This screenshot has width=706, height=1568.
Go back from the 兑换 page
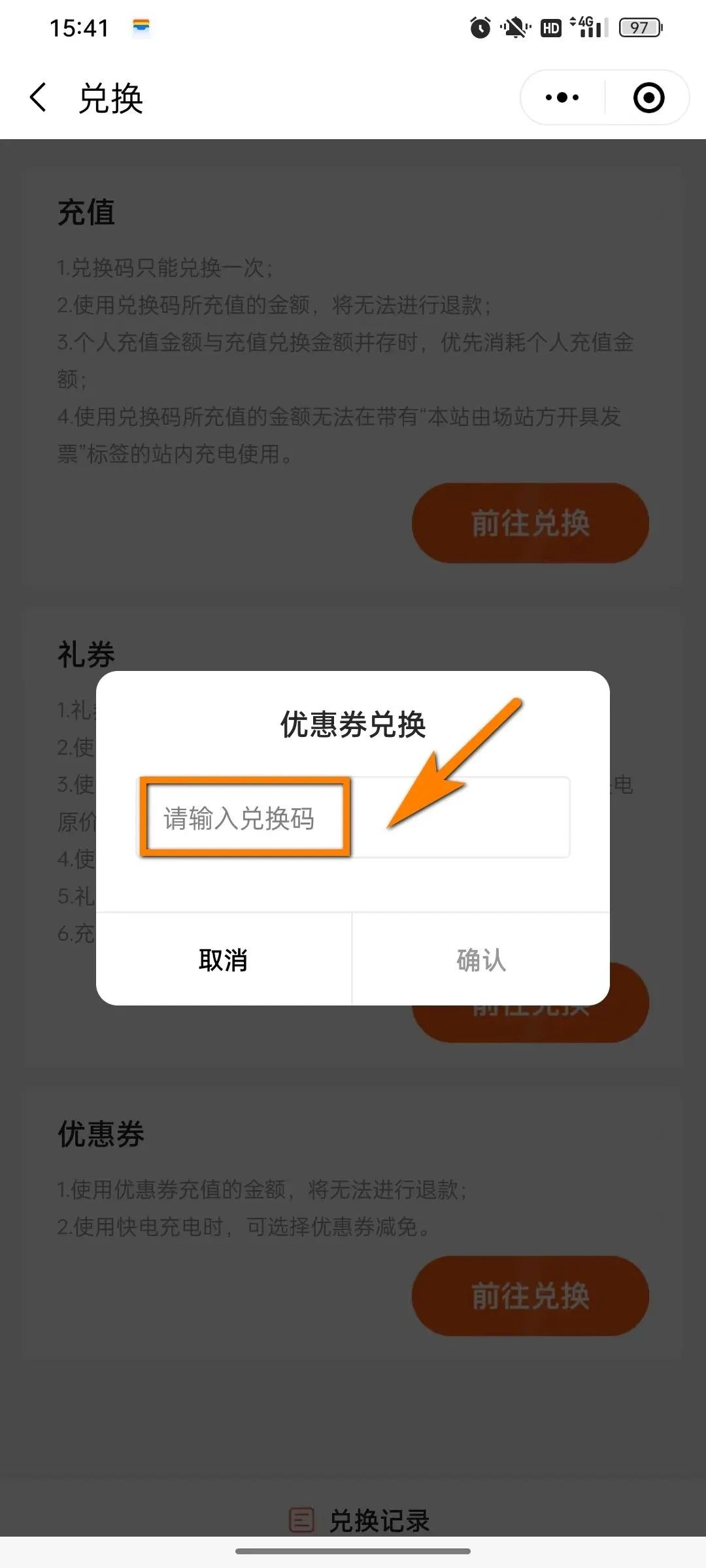point(38,98)
